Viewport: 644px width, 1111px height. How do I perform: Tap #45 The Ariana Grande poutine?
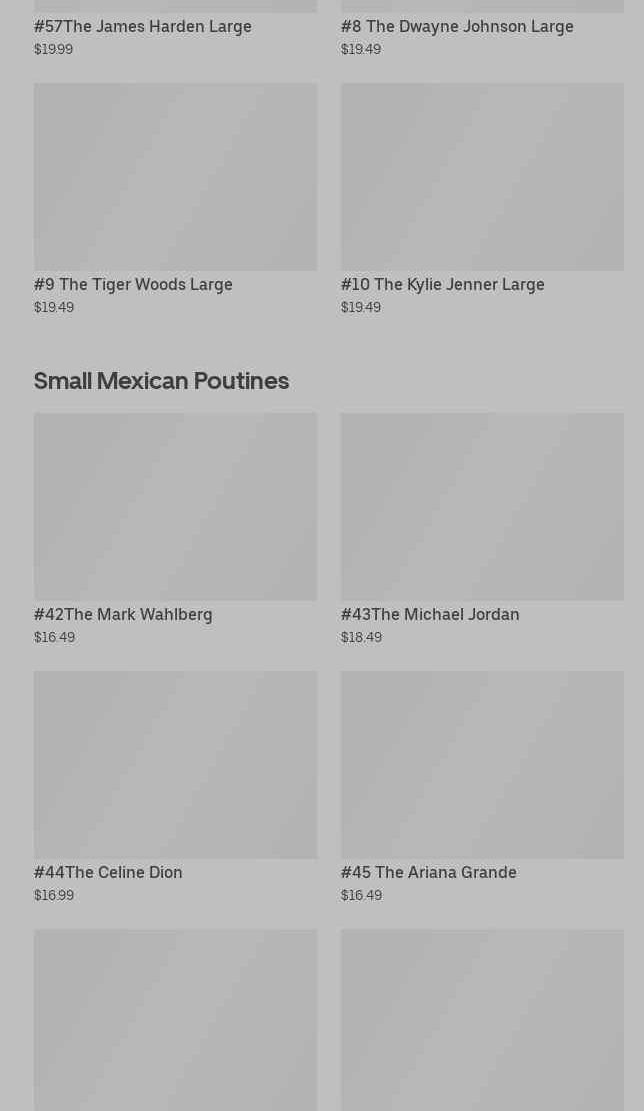[482, 786]
